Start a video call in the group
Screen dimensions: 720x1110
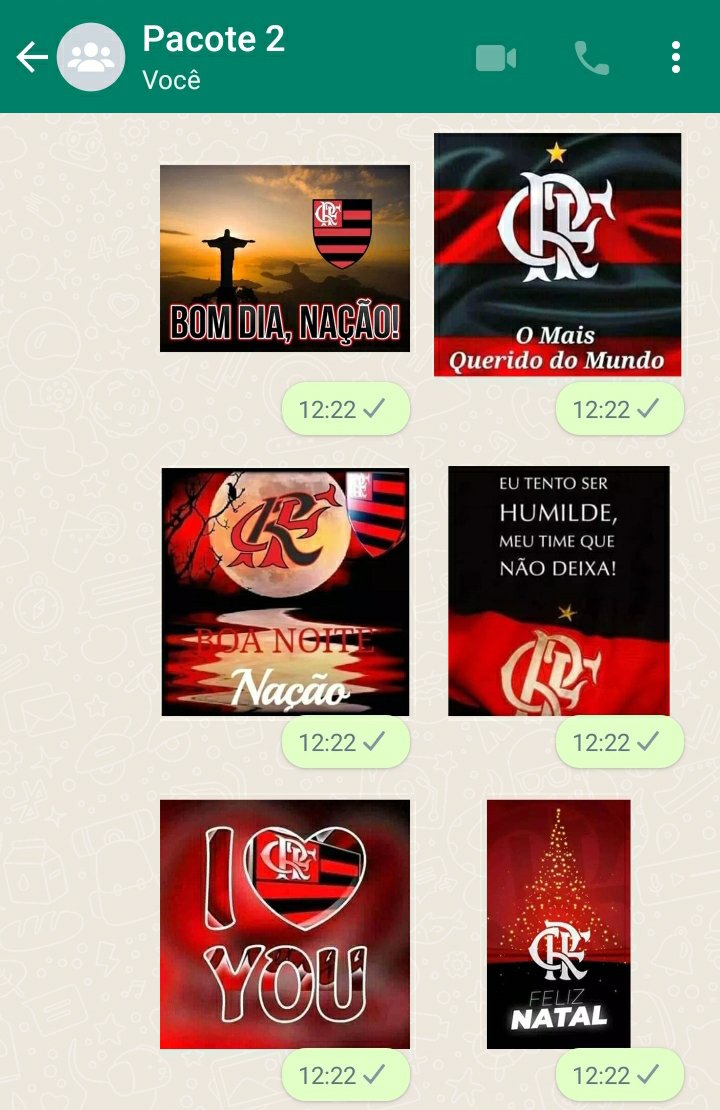click(x=496, y=58)
